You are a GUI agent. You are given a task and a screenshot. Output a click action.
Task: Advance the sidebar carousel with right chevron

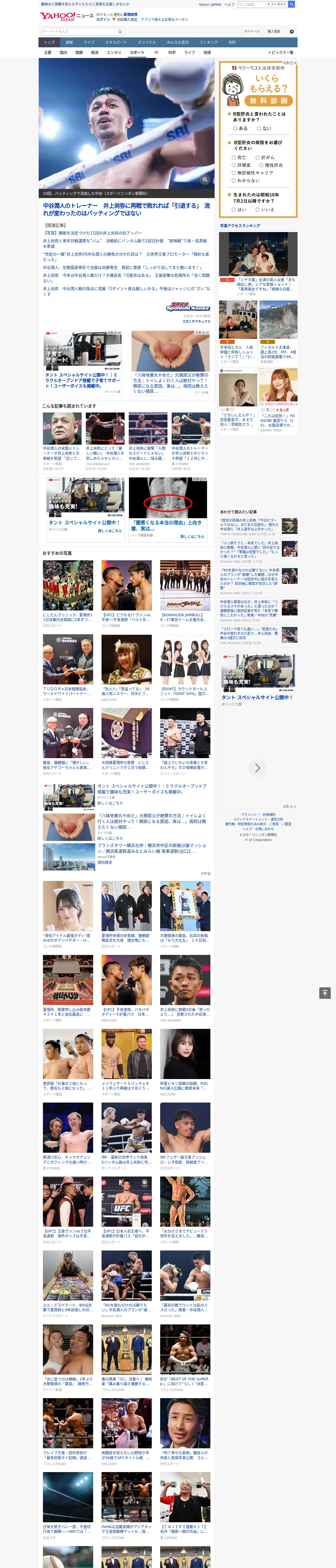point(257,768)
